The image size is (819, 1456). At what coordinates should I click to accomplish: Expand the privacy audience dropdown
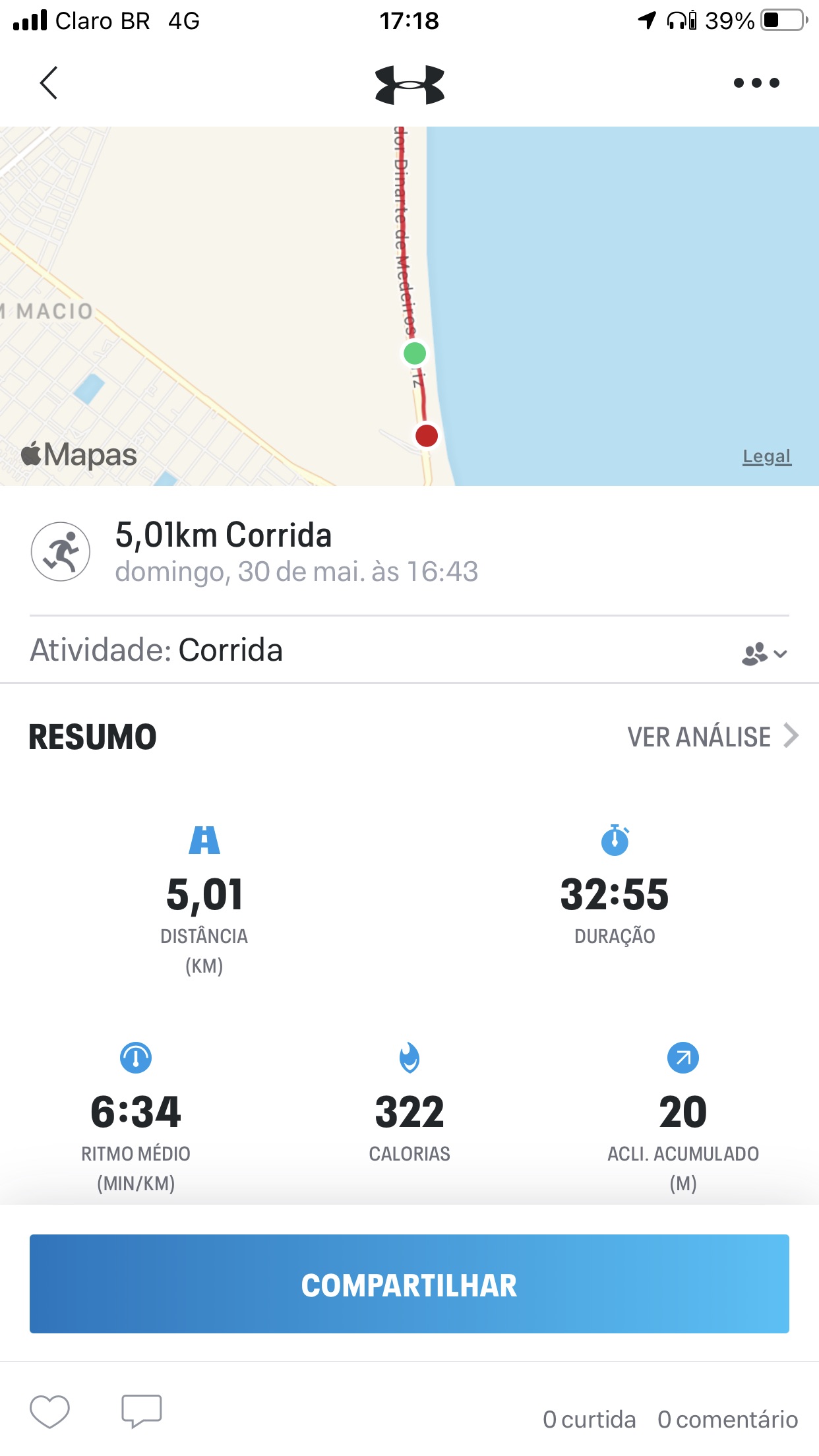point(764,653)
